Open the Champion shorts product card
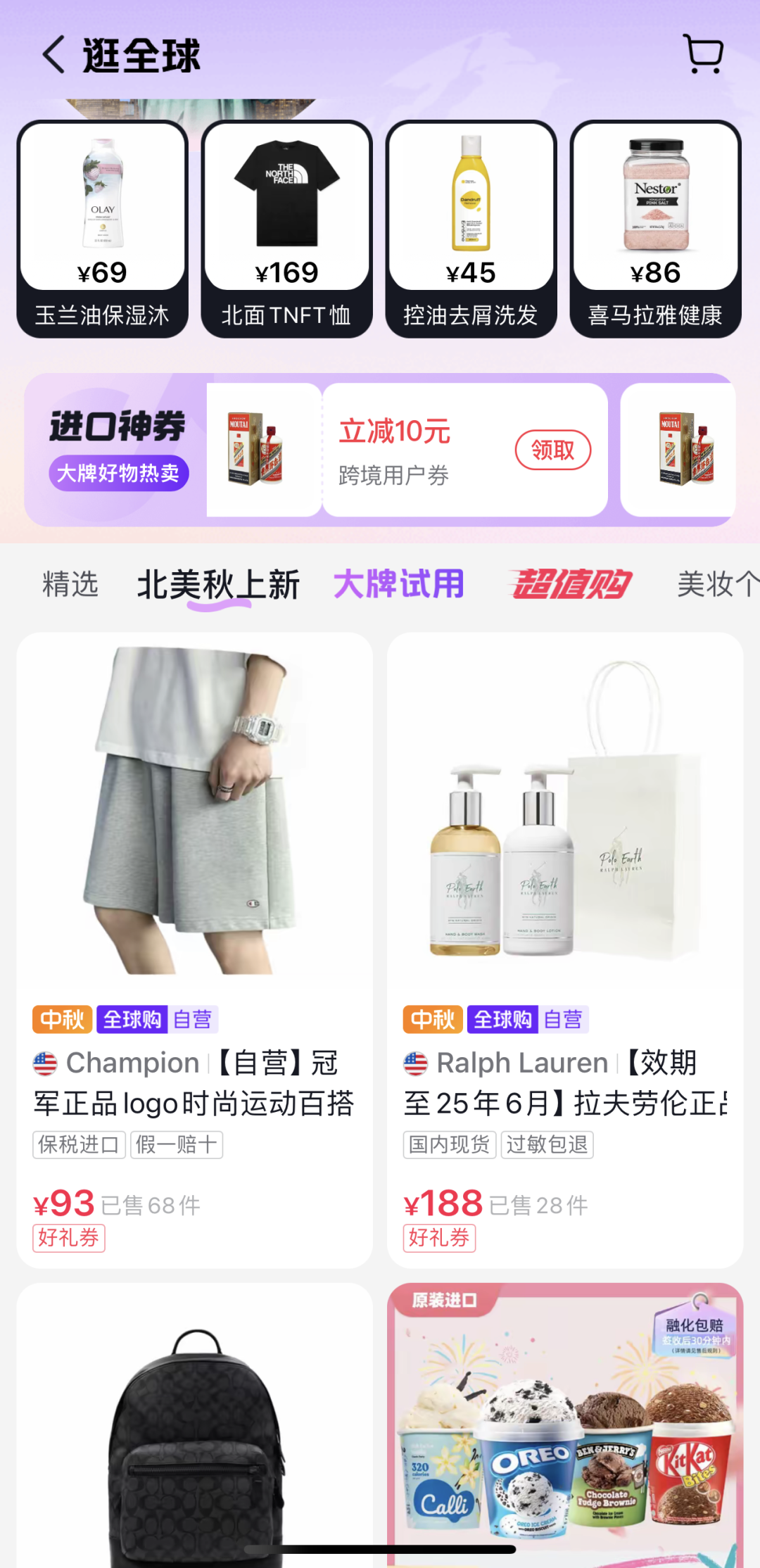This screenshot has width=760, height=1568. pyautogui.click(x=194, y=915)
